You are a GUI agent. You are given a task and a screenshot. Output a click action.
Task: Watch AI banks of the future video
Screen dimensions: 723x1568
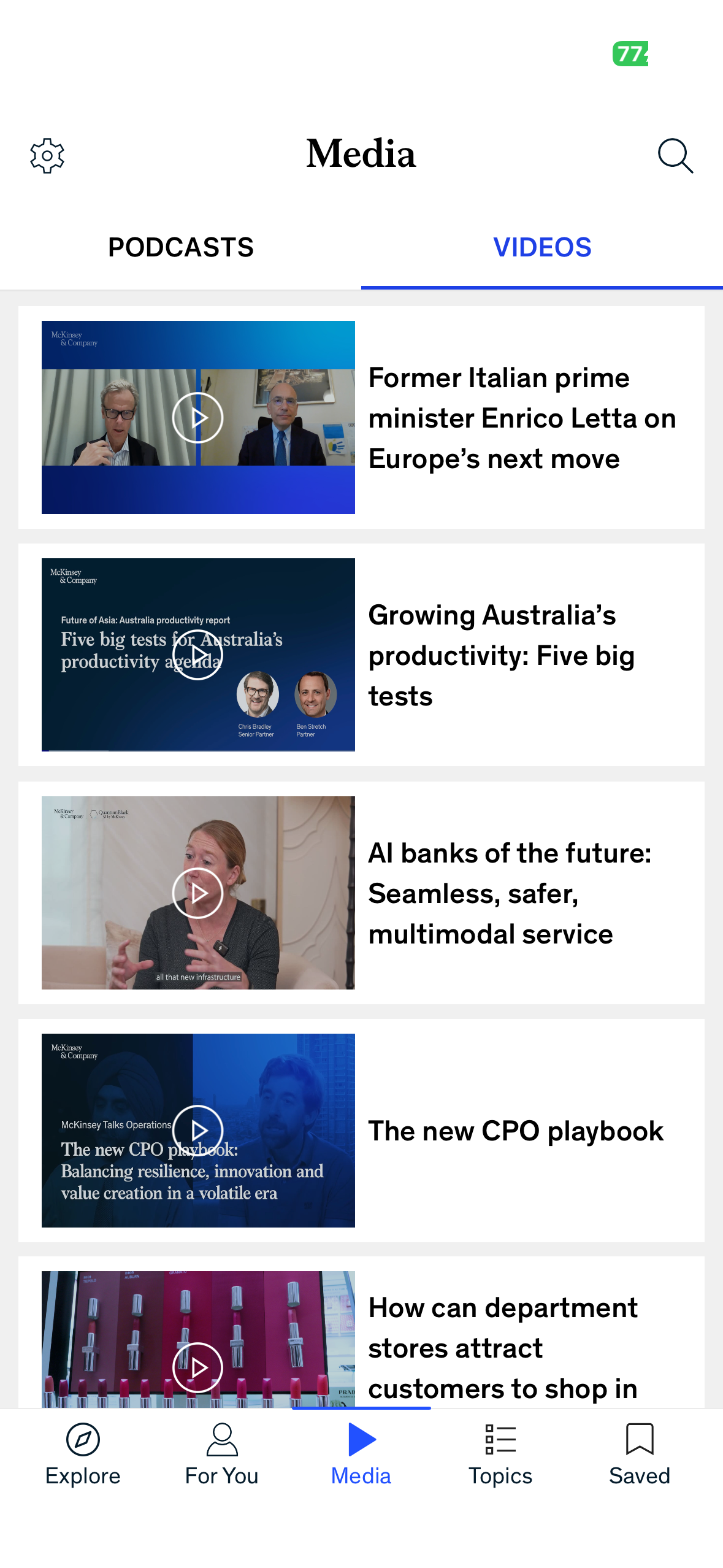pyautogui.click(x=197, y=893)
